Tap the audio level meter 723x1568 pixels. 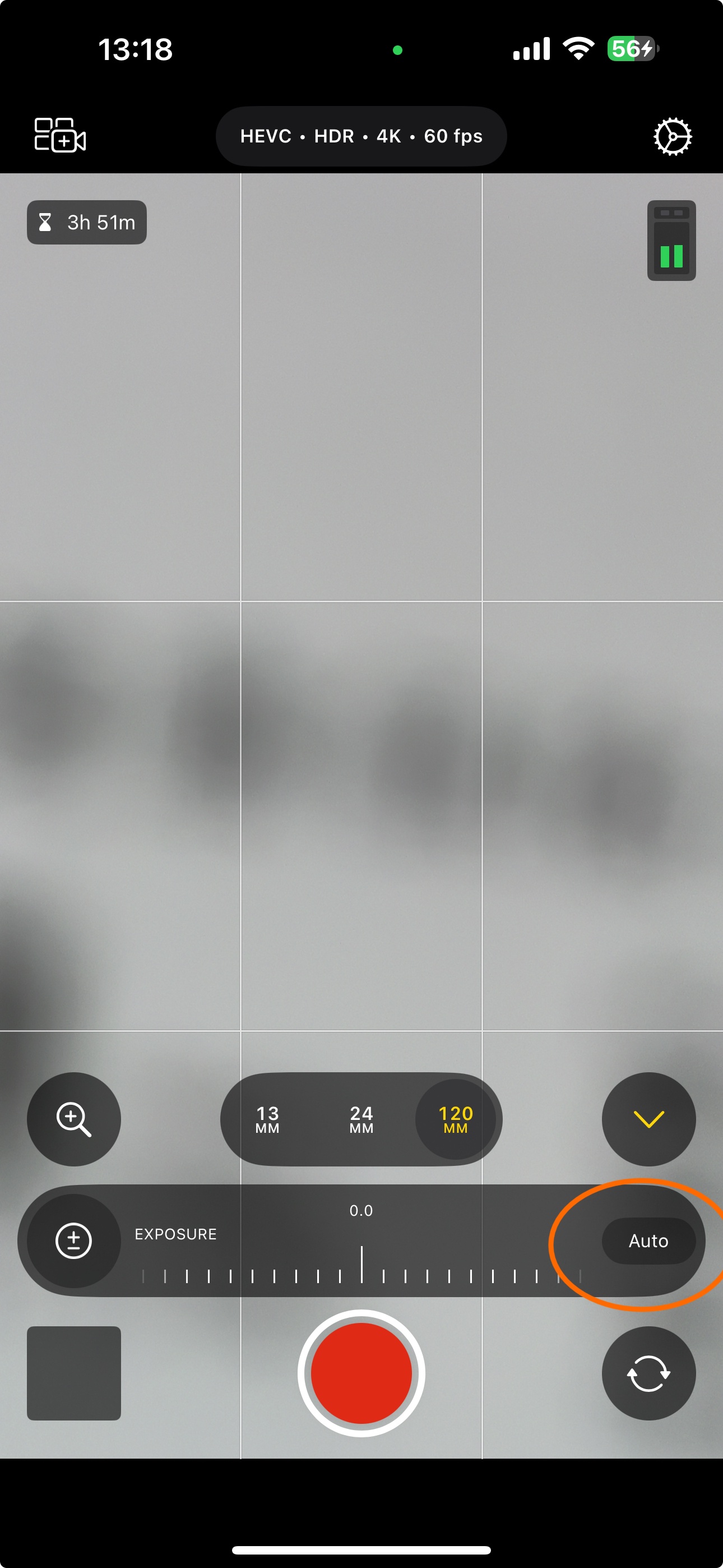click(671, 241)
